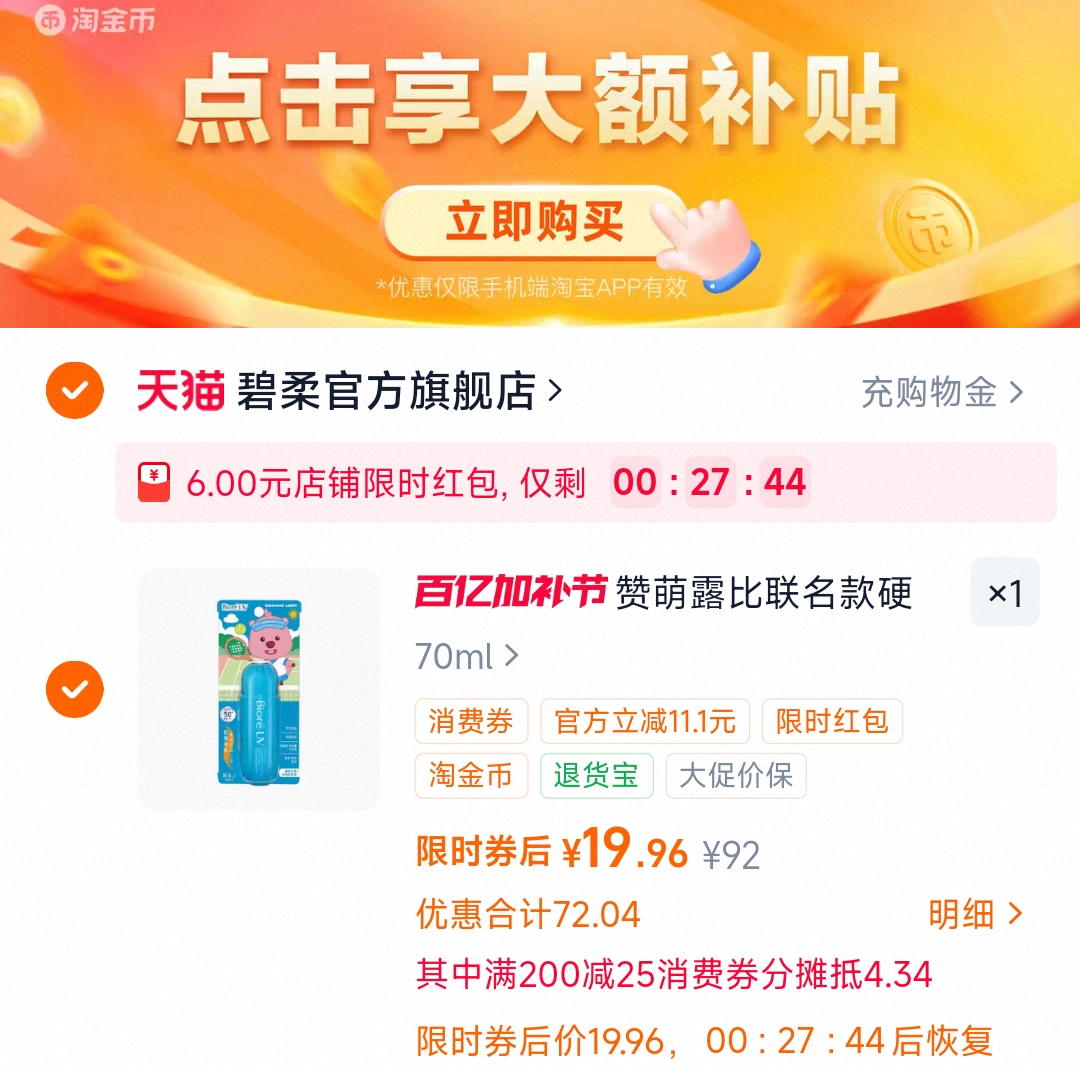1080x1066 pixels.
Task: Open the 明细 discount details
Action: pyautogui.click(x=975, y=915)
